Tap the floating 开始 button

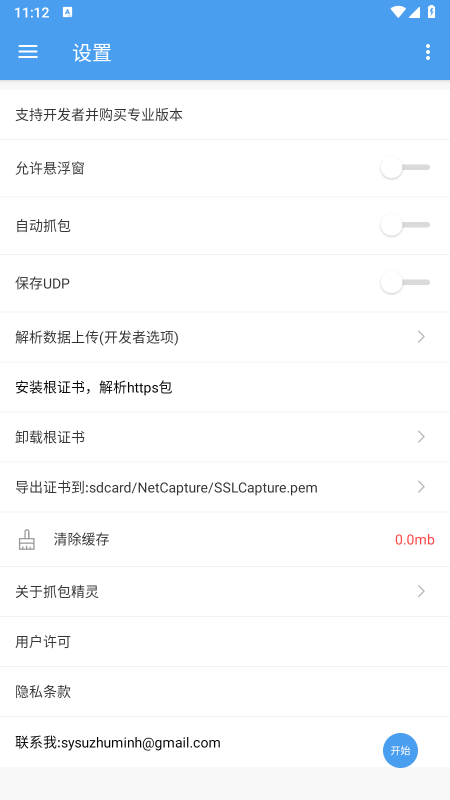point(401,751)
